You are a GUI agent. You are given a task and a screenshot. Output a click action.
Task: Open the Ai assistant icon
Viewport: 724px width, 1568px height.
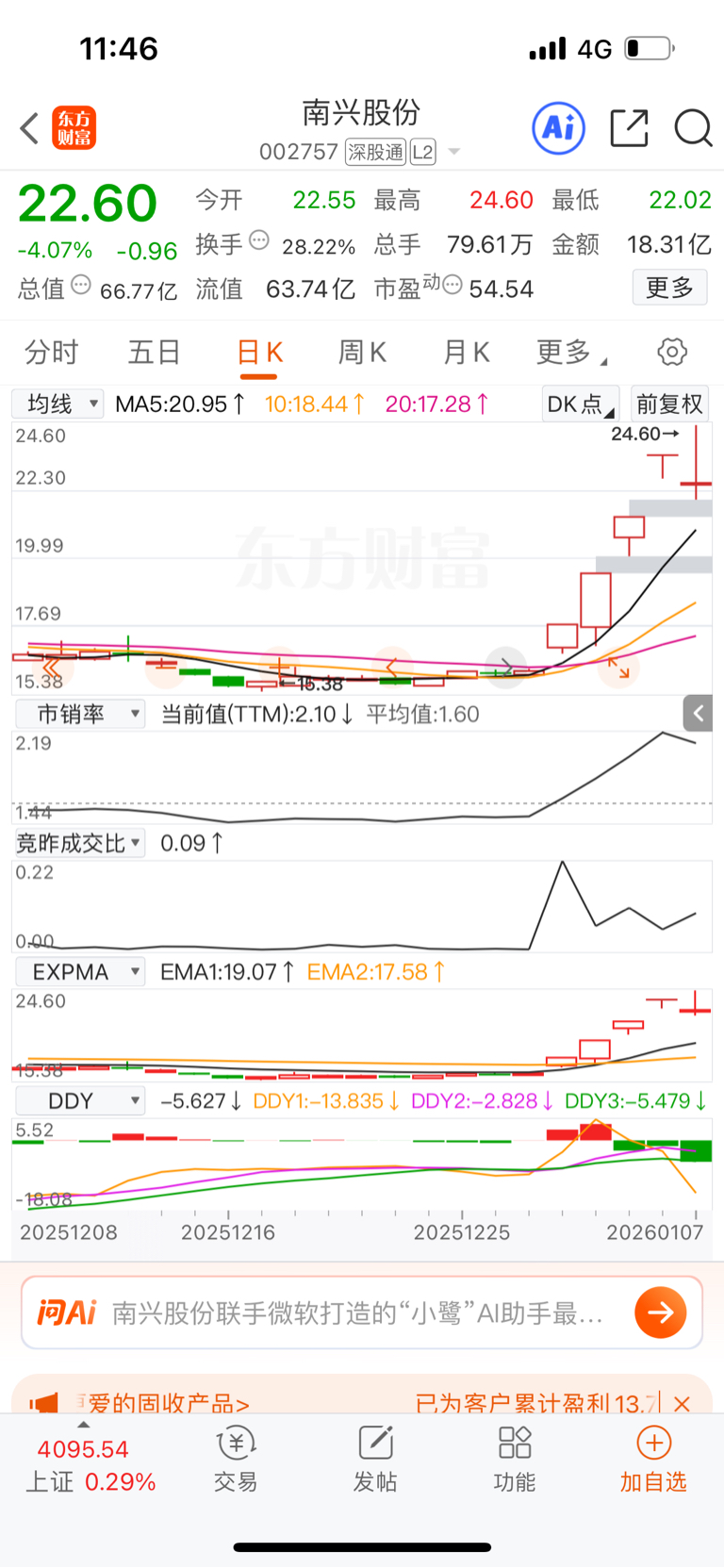(559, 127)
